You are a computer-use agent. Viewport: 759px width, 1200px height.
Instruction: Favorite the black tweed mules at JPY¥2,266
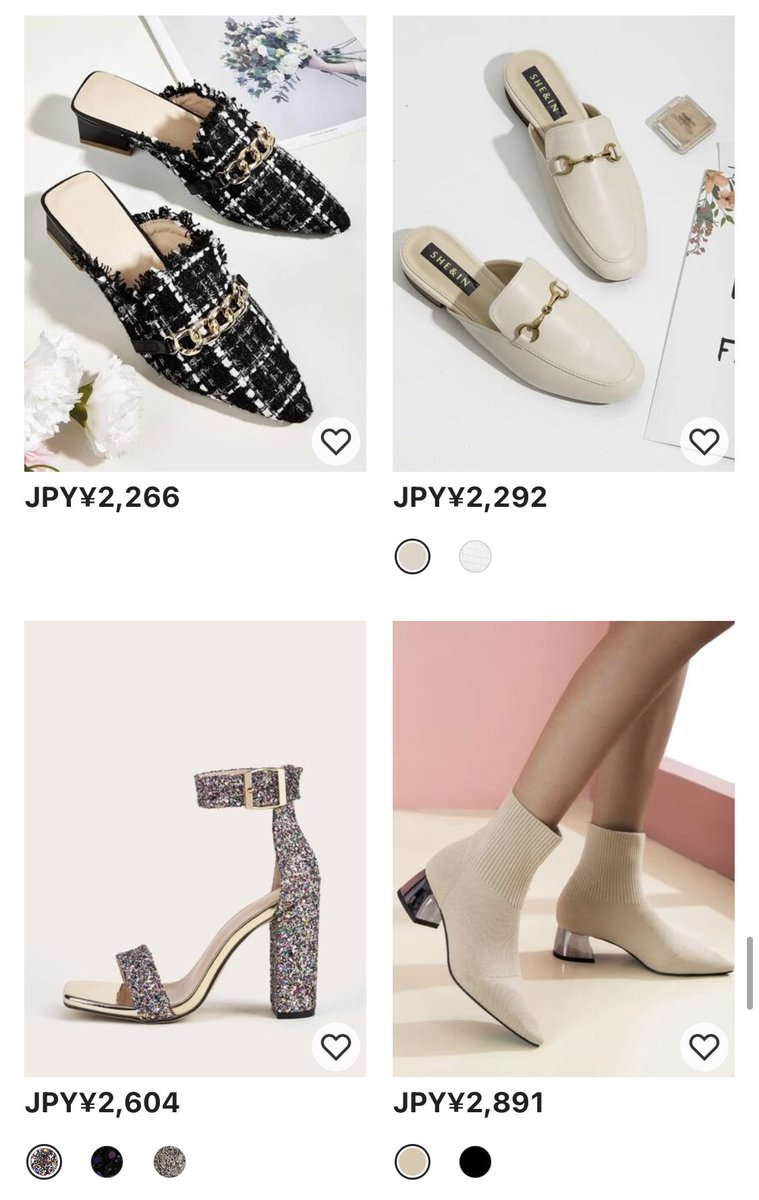(336, 441)
